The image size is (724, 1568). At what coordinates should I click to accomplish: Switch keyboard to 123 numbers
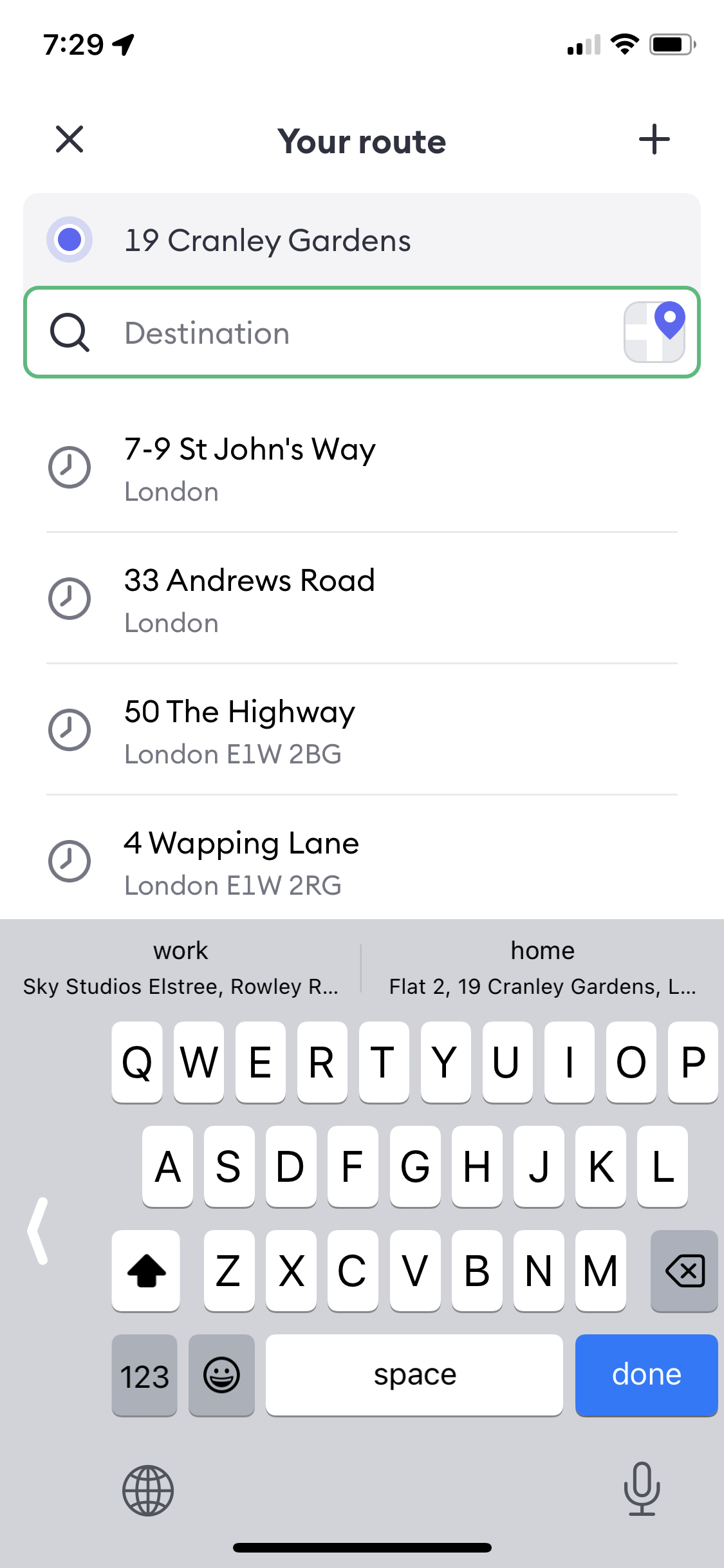click(x=144, y=1375)
